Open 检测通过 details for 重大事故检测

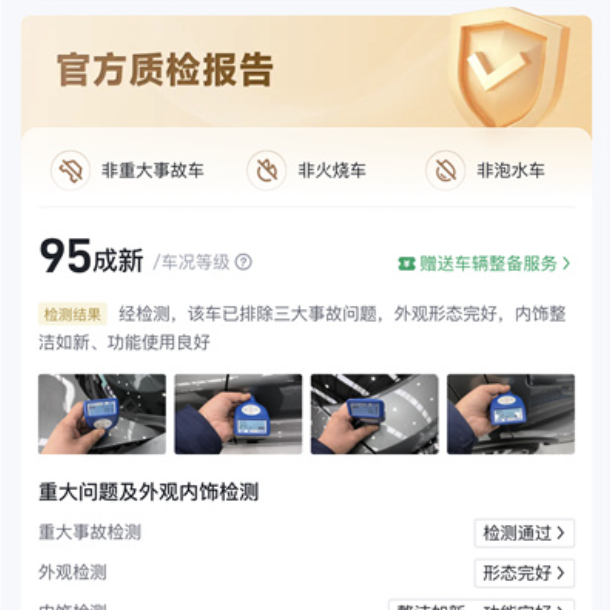(524, 533)
